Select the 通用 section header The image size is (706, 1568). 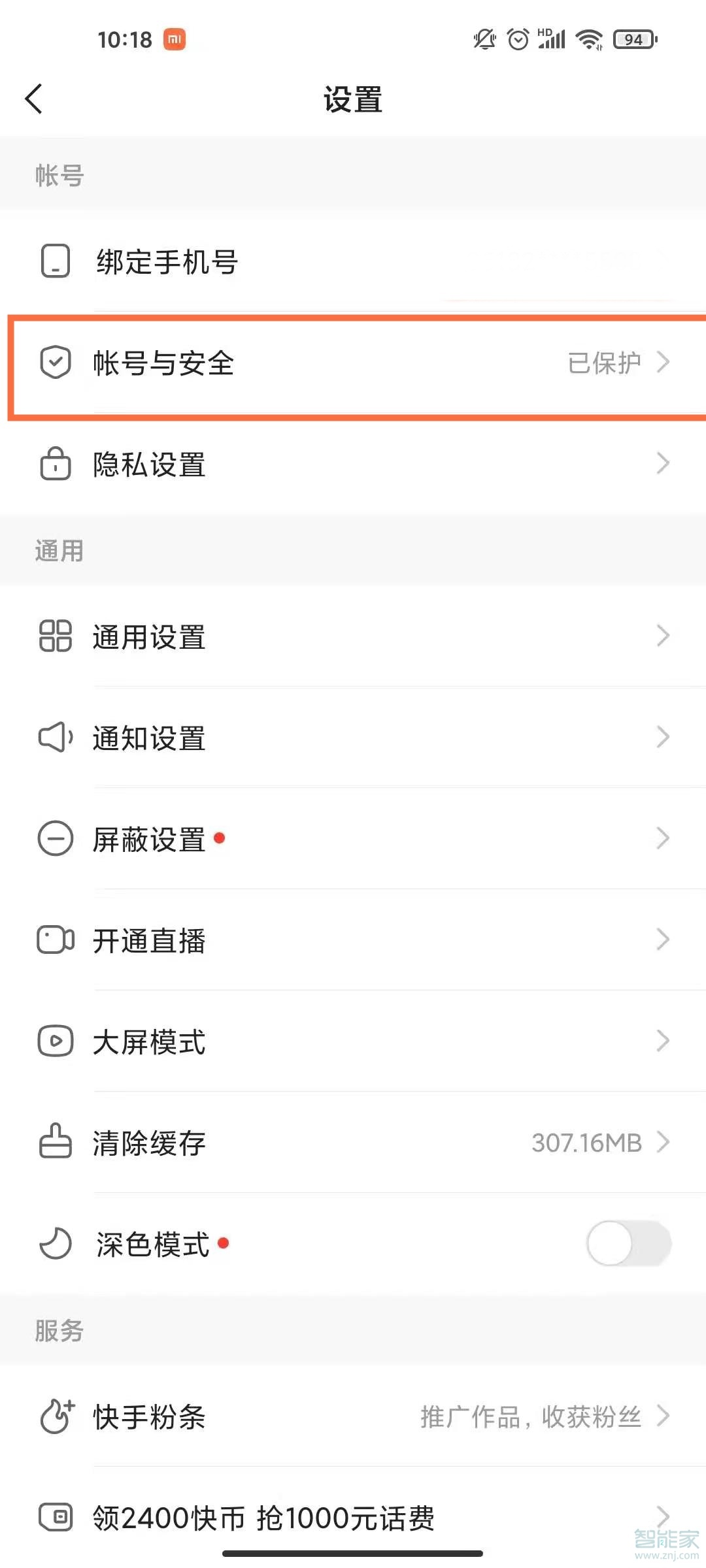click(58, 551)
